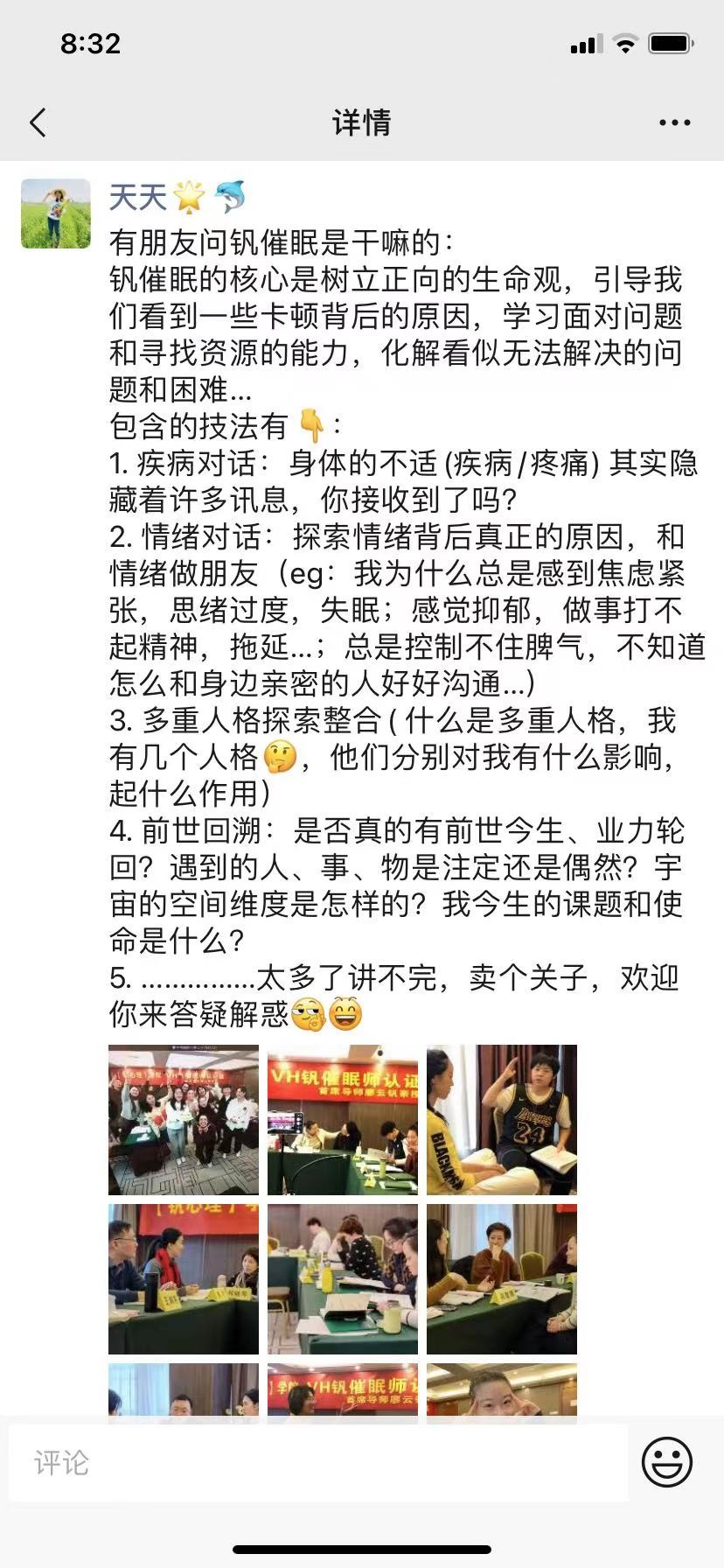View the partly visible bottom-row photo by the window
The image size is (724, 1568).
[x=184, y=1389]
